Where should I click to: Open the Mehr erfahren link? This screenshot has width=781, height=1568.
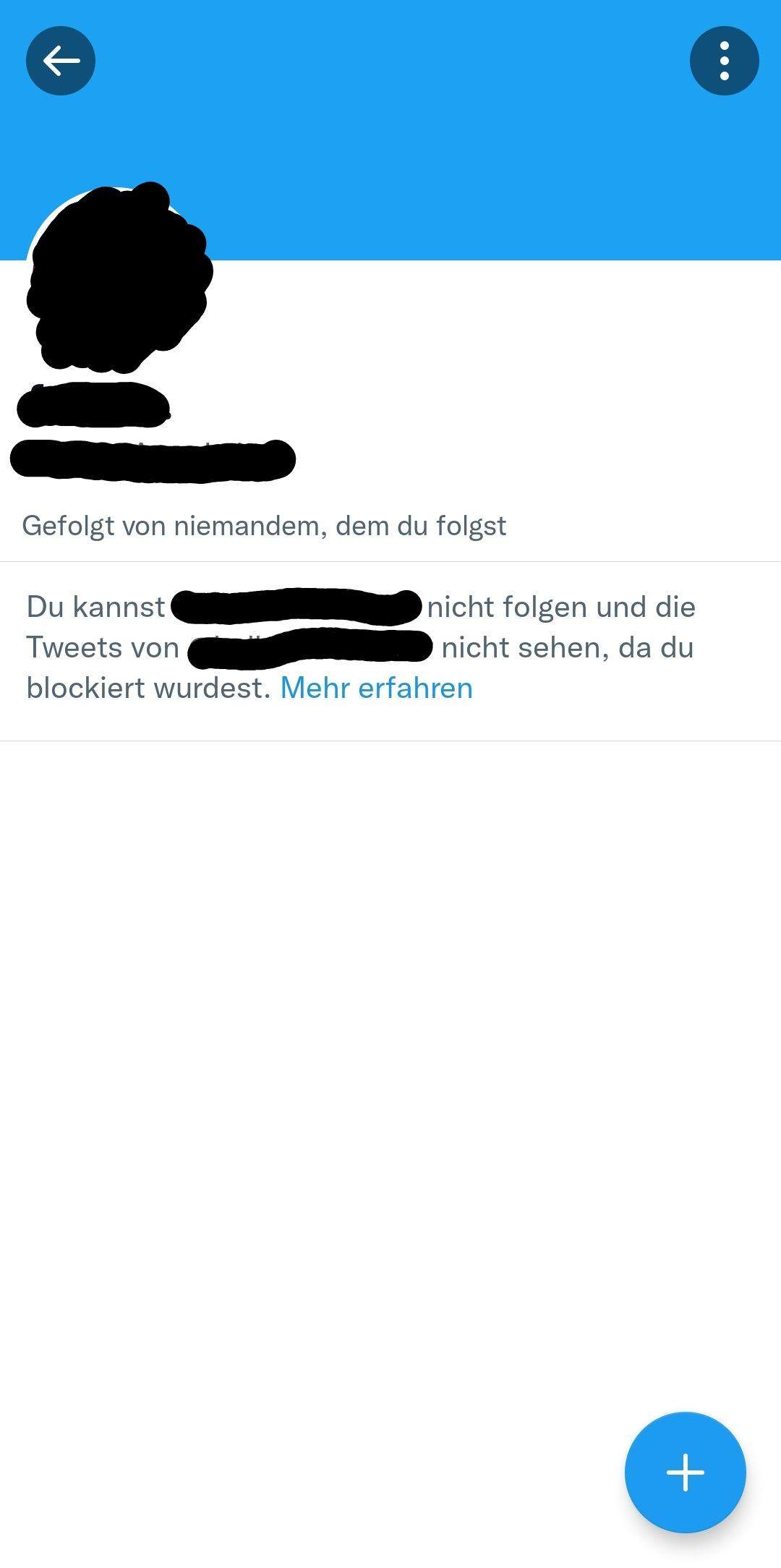pos(376,688)
